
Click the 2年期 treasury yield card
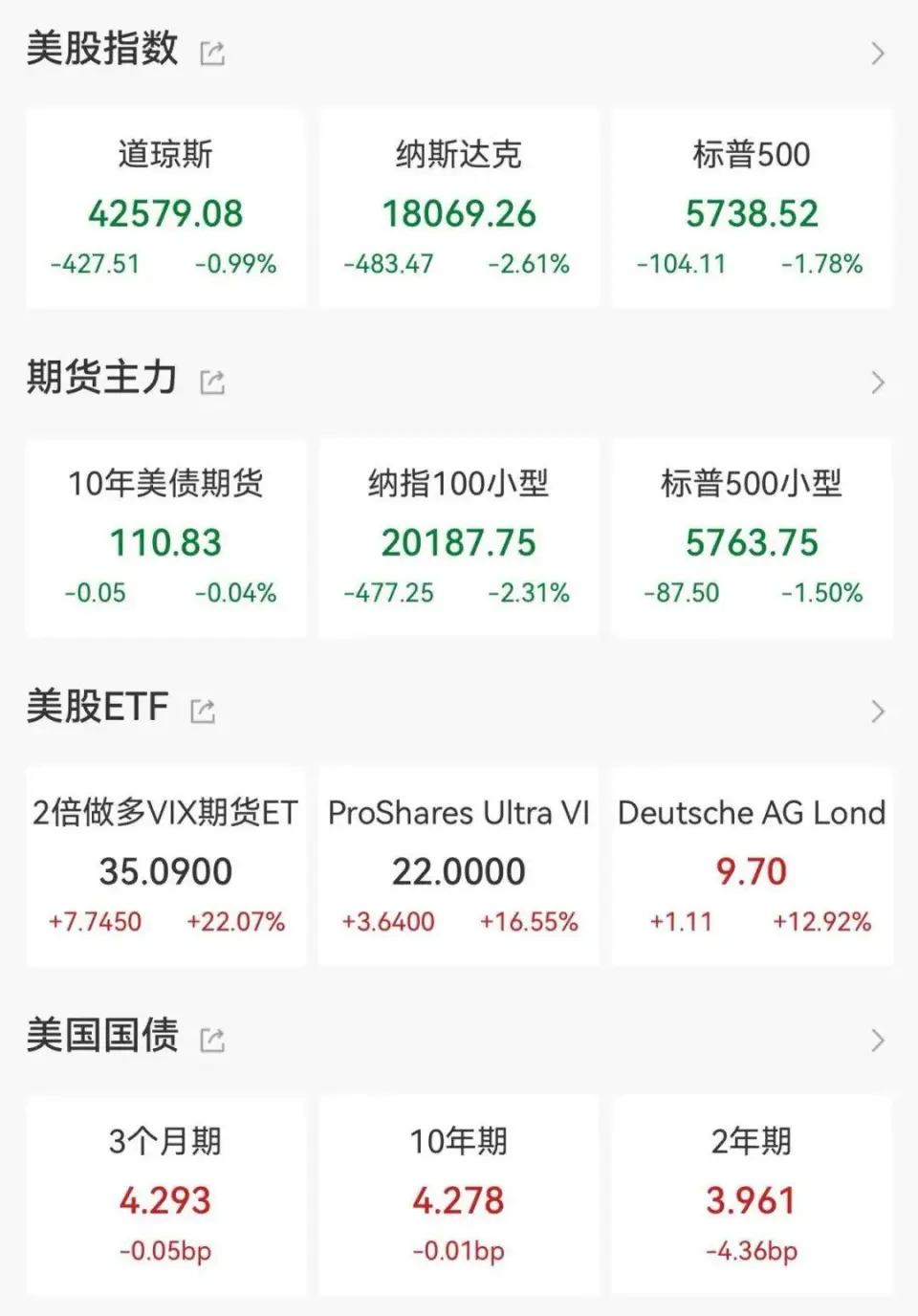753,1195
